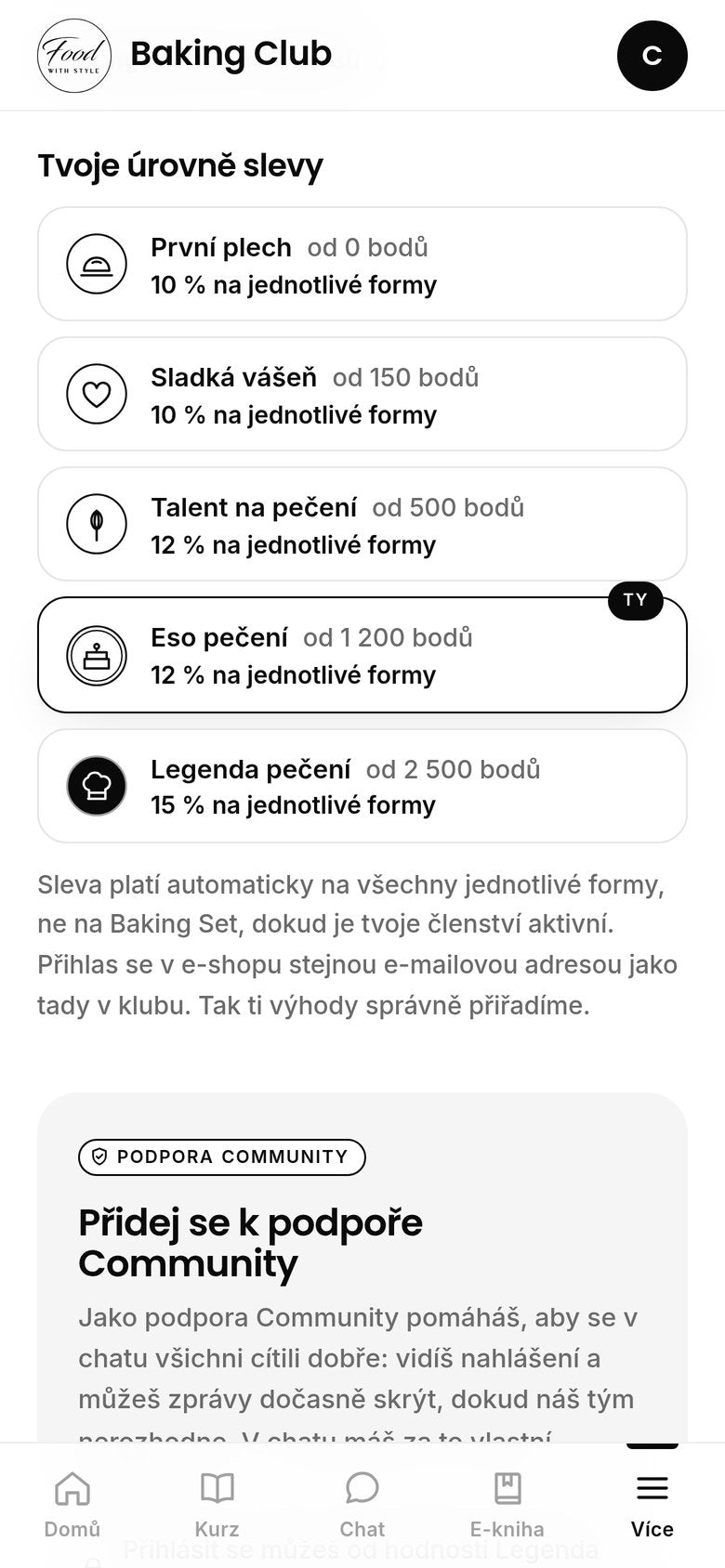This screenshot has height=1568, width=725.
Task: Tap the Food with Style logo
Action: 74,56
